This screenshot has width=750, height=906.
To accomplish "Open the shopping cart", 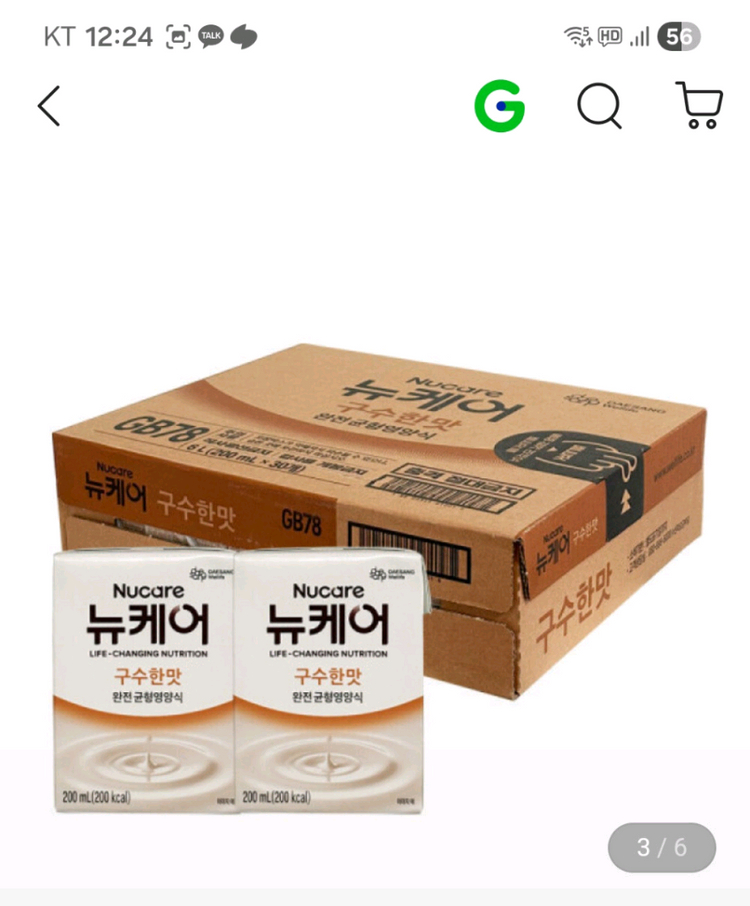I will (x=699, y=106).
